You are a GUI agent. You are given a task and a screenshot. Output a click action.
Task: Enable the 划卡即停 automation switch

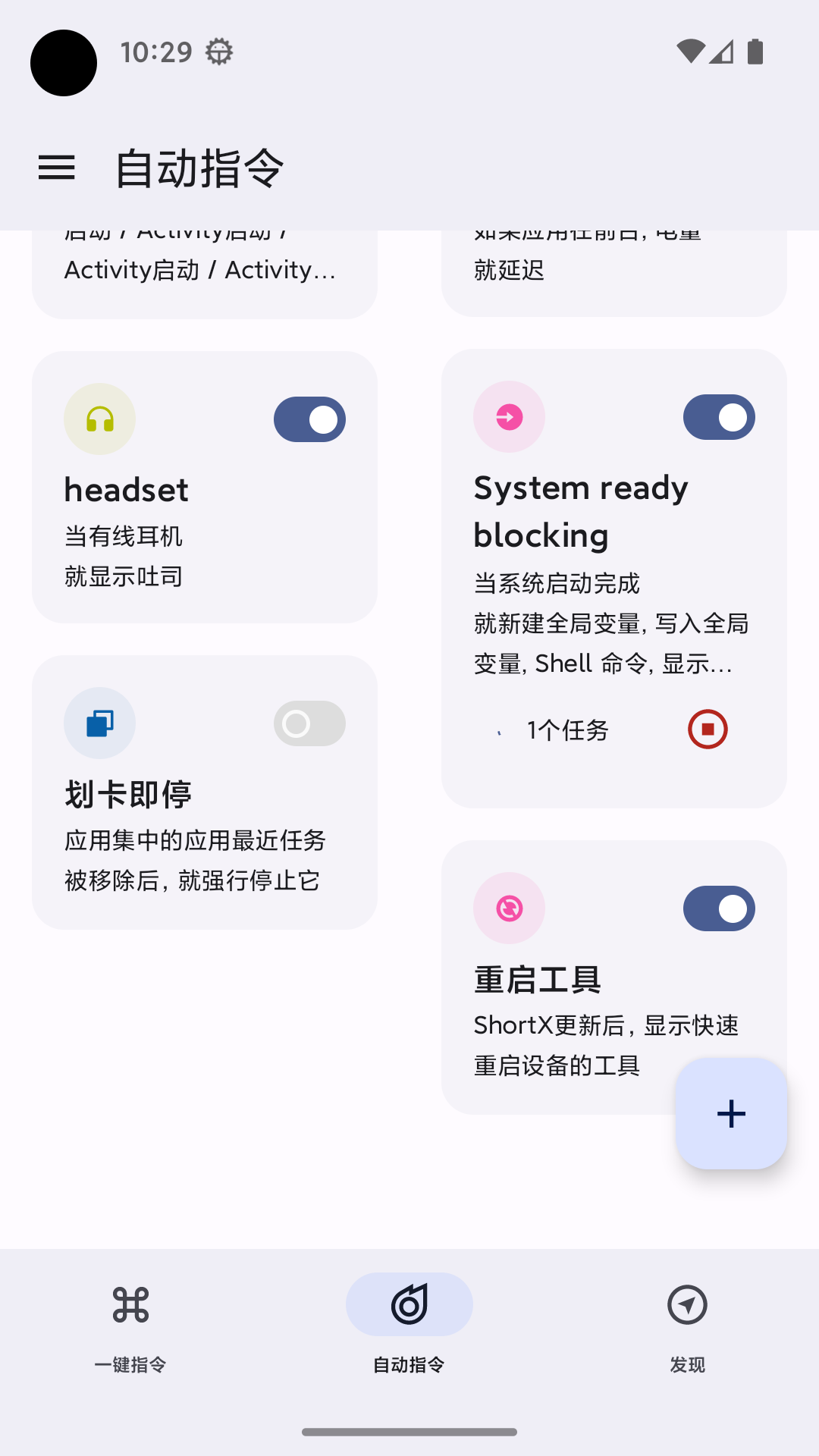pos(309,723)
